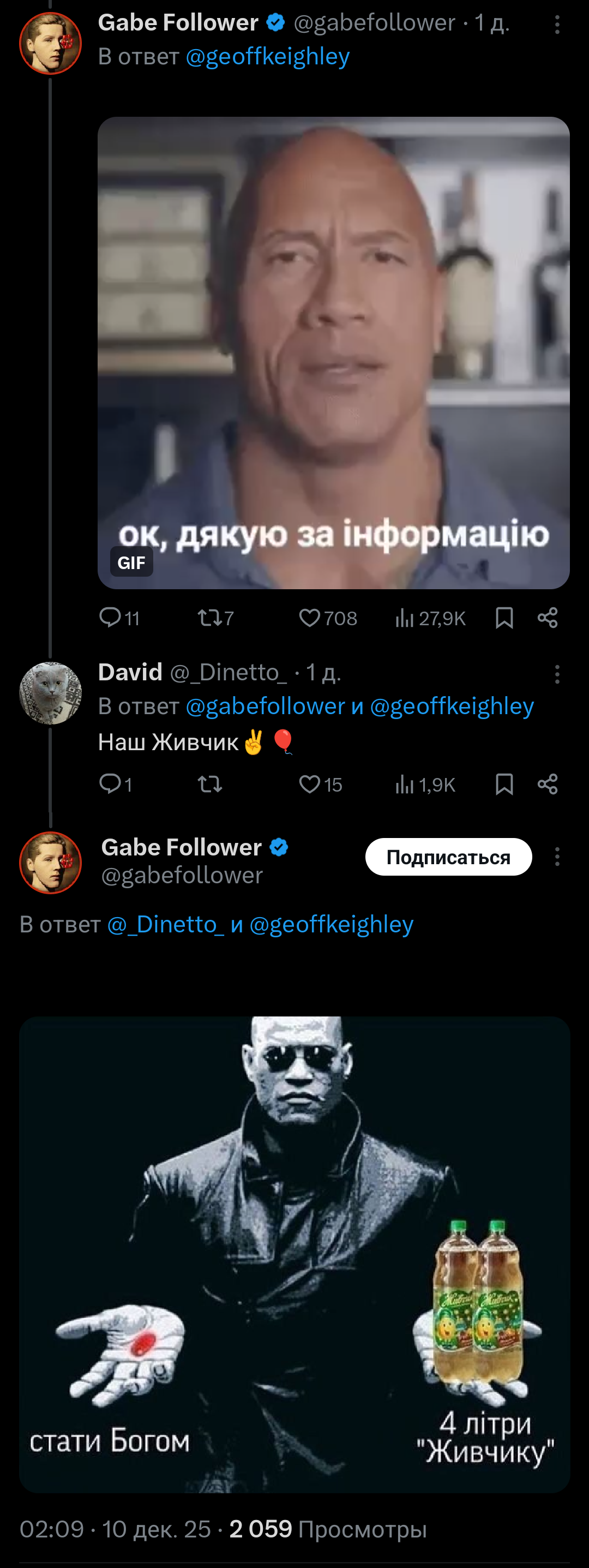
Task: Open the Morpheus "4 літри Живчику" meme image
Action: click(294, 1254)
